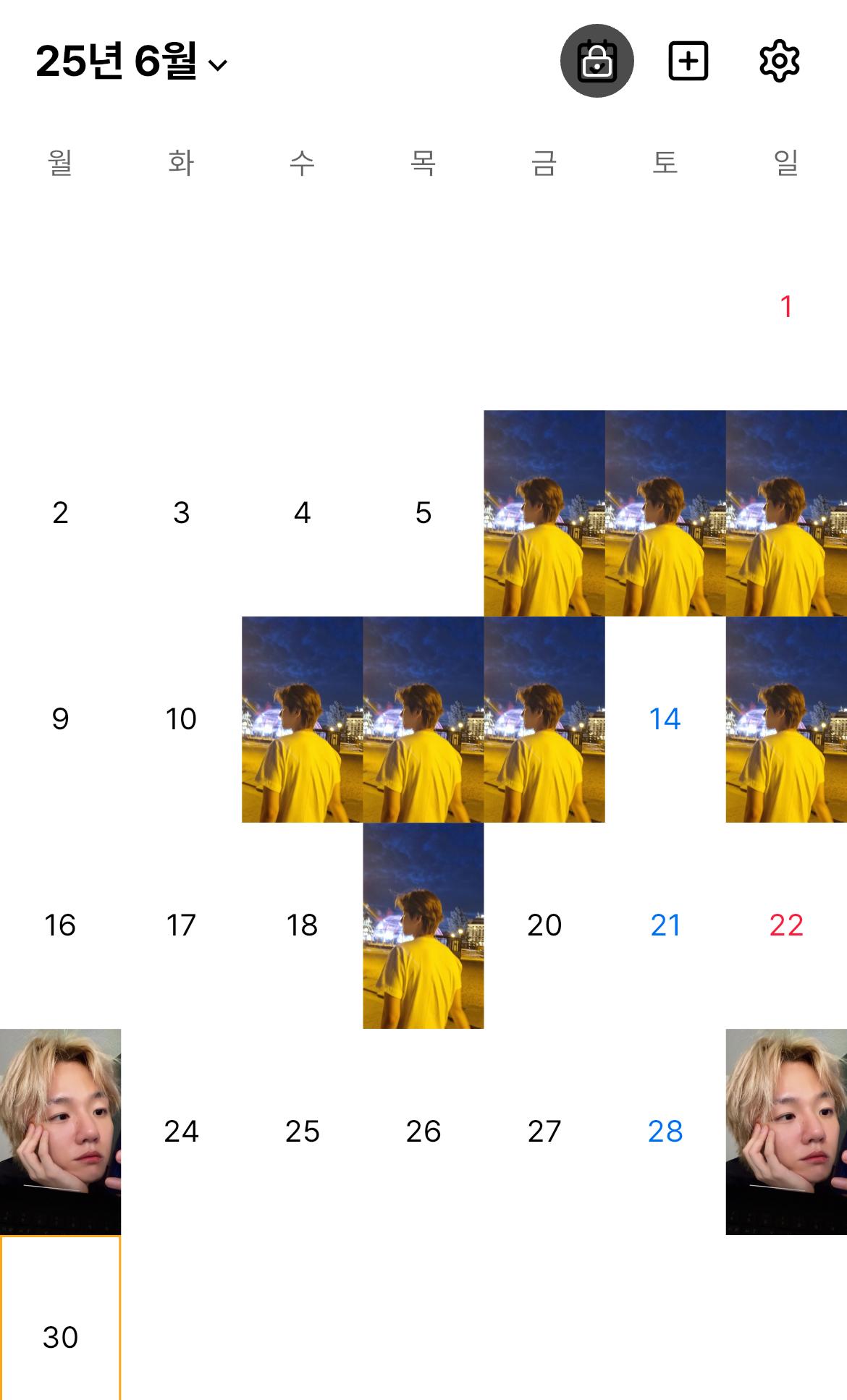Expand the 25년 6월 month picker
Viewport: 847px width, 1400px height.
[132, 61]
